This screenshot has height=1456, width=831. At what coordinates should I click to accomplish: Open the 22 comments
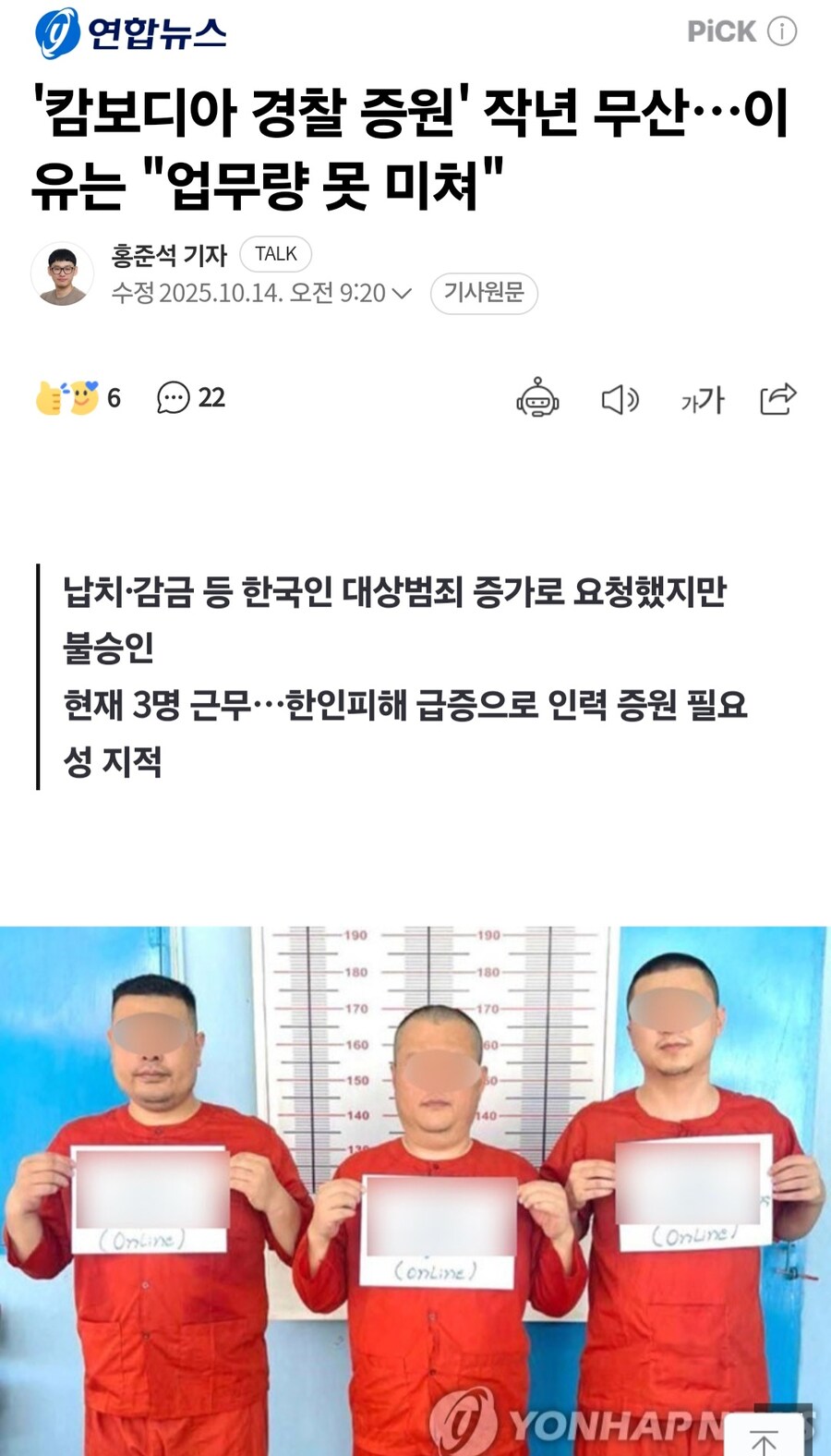[x=191, y=398]
